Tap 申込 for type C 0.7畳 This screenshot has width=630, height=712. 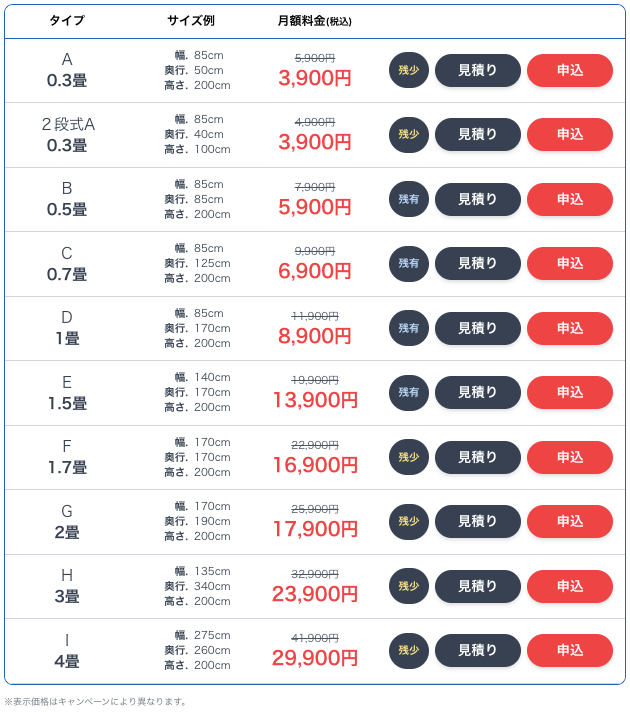[x=570, y=263]
